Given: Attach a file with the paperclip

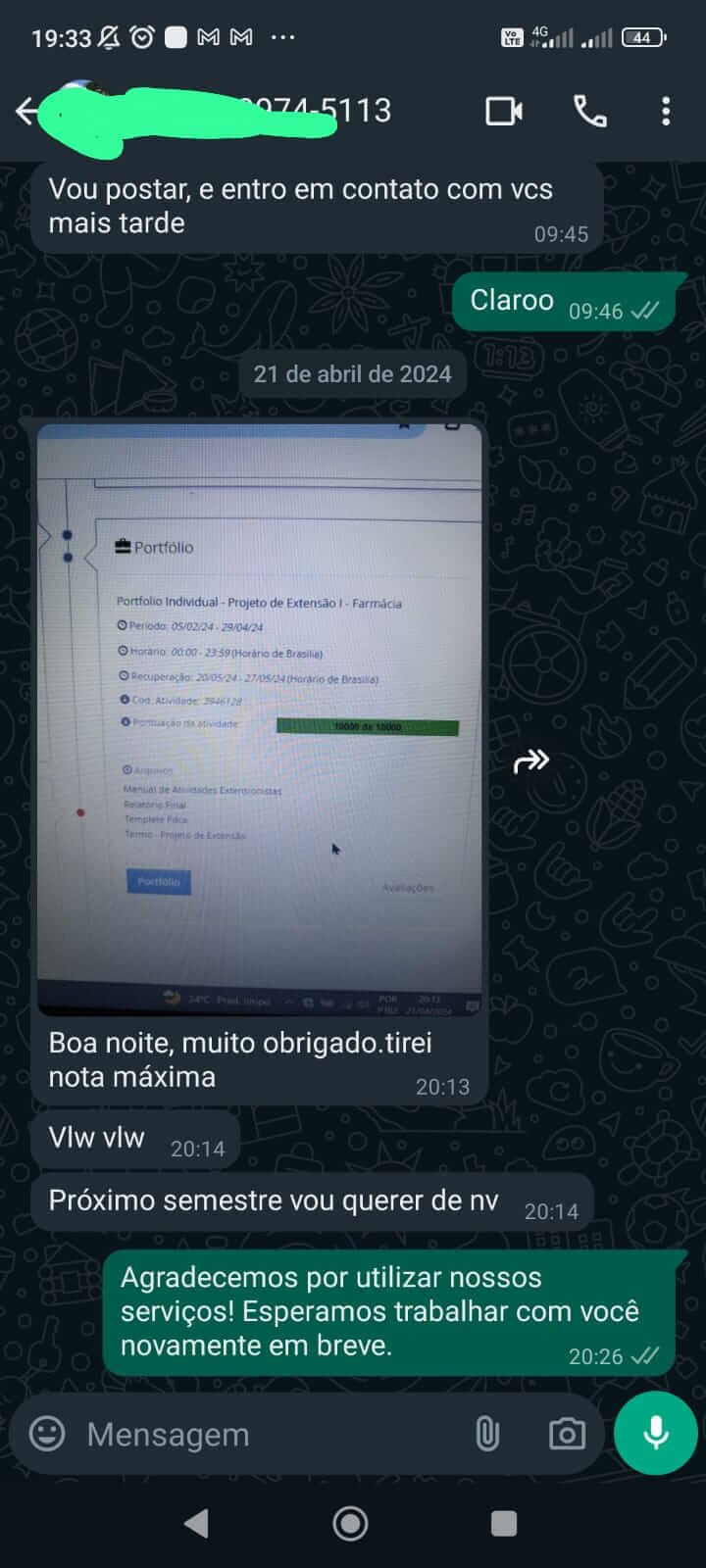Looking at the screenshot, I should [487, 1434].
